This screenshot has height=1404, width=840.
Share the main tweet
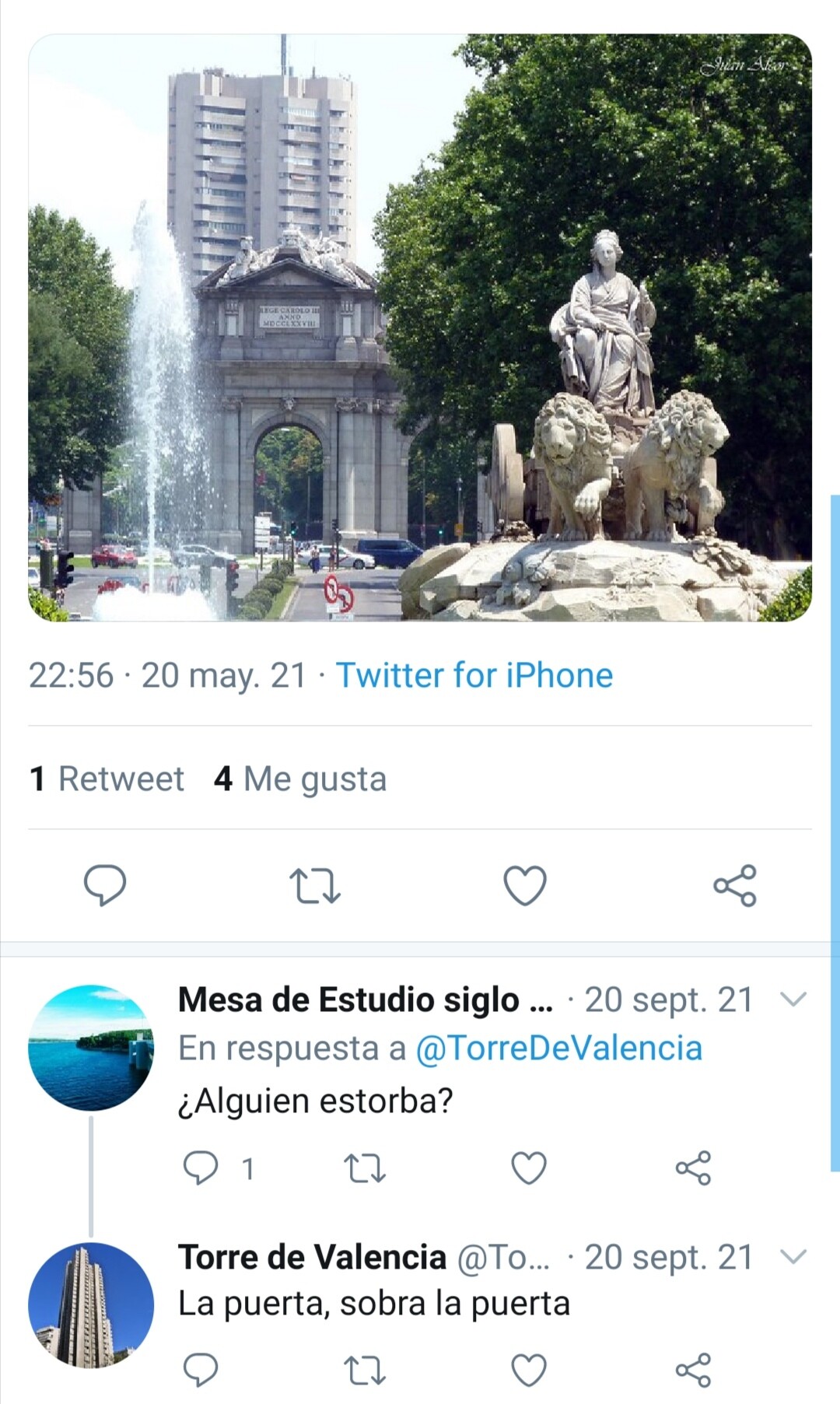[x=735, y=885]
